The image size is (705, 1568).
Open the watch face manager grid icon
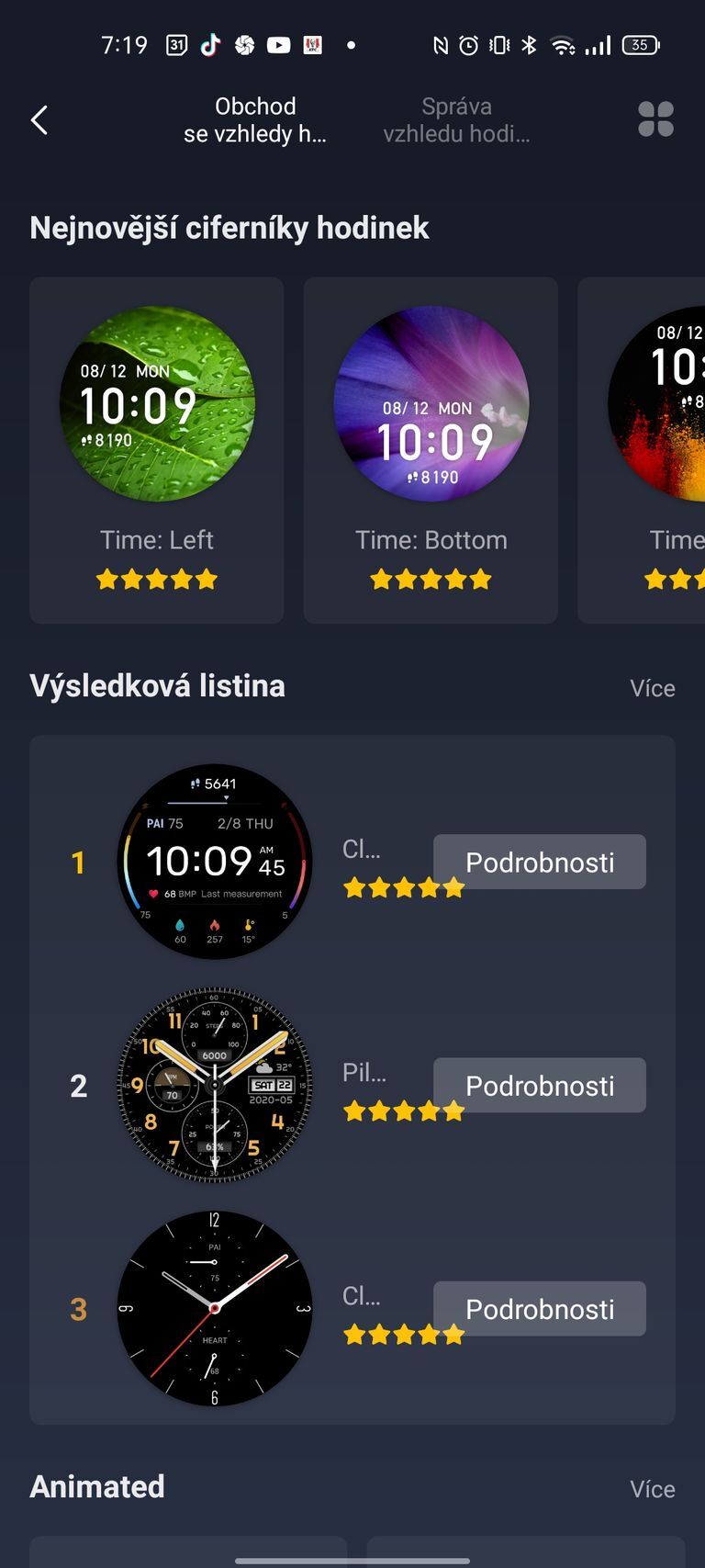pyautogui.click(x=655, y=119)
